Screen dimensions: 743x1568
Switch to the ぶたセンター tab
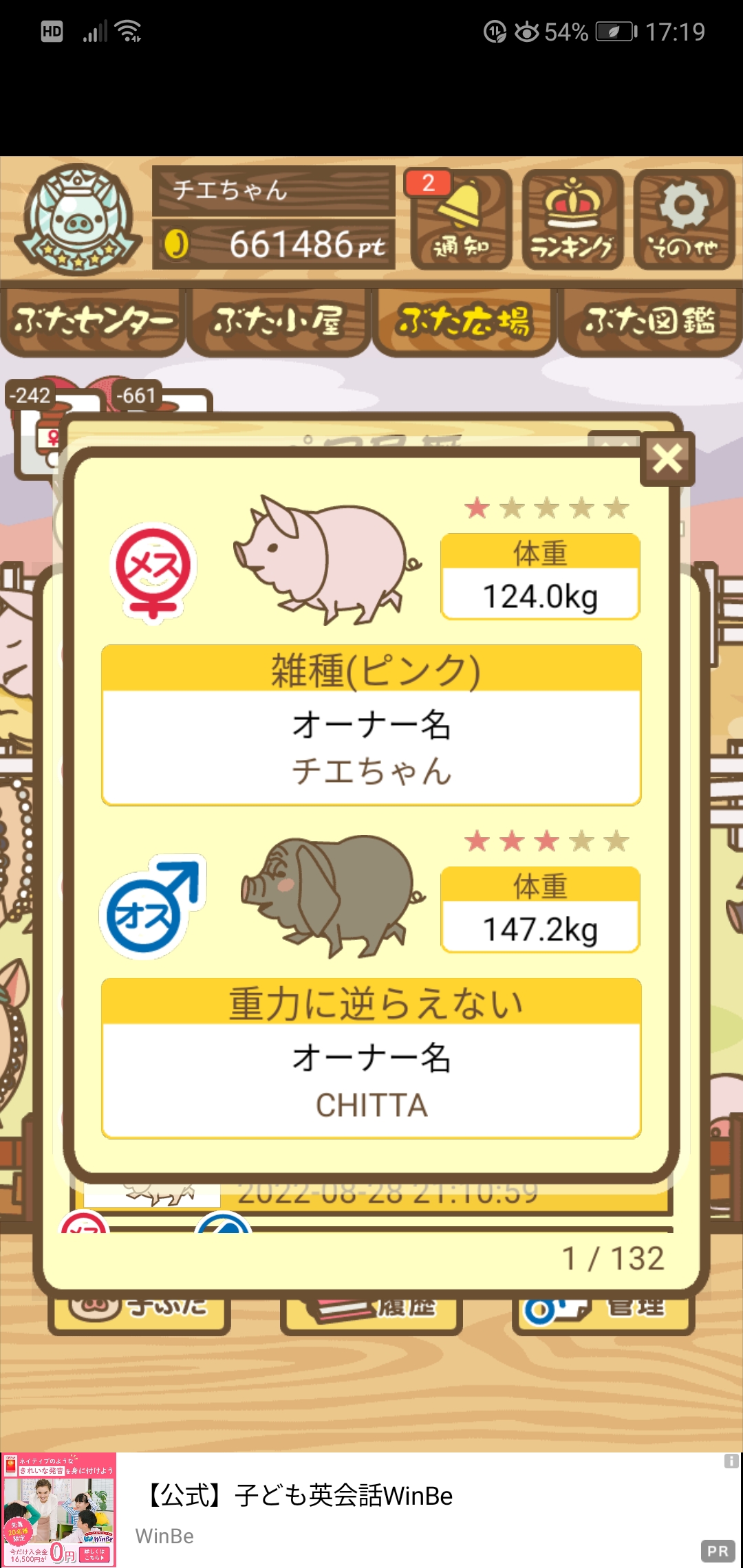tap(93, 322)
